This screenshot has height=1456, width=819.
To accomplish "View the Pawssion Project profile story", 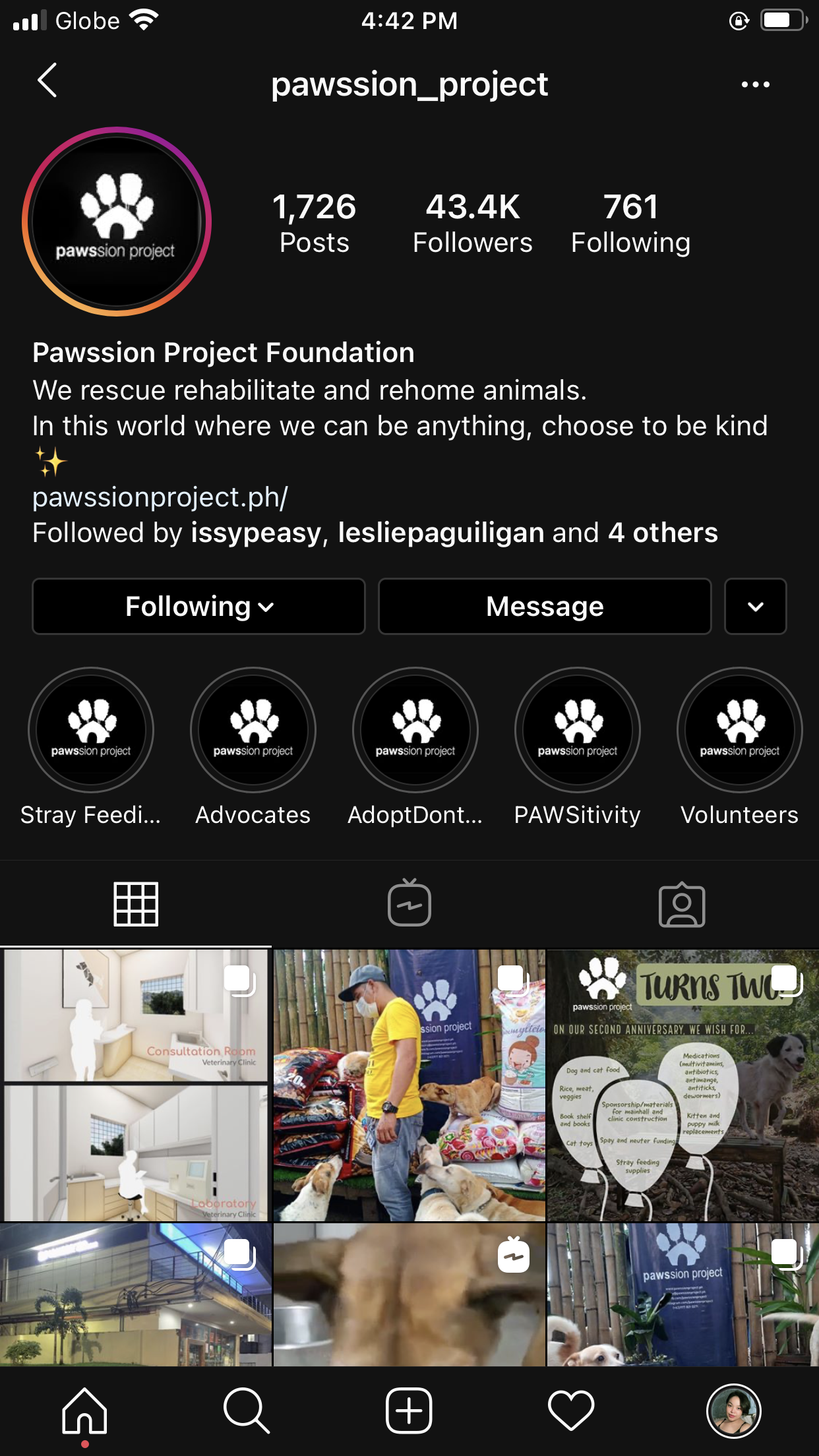I will (117, 222).
